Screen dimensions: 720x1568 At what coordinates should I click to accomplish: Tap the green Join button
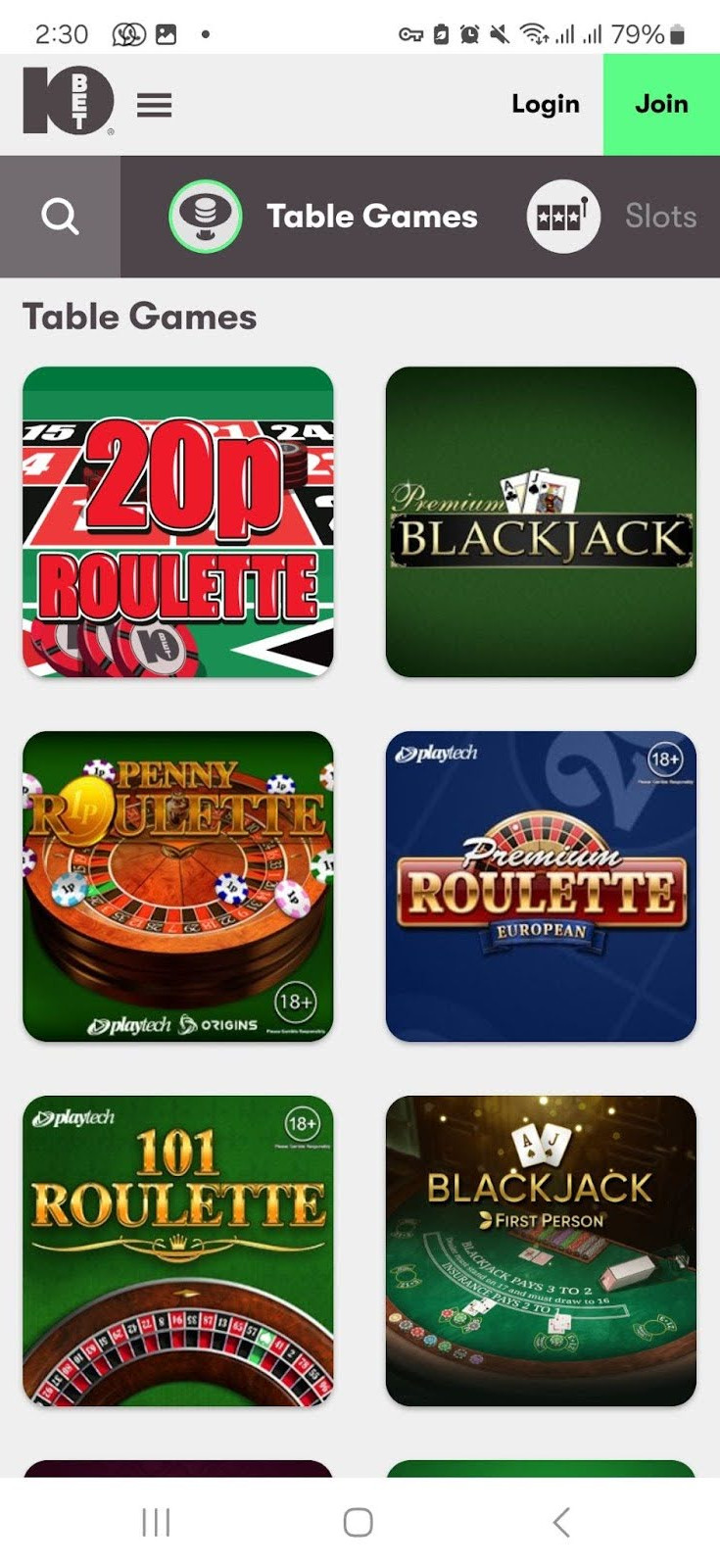click(x=661, y=104)
